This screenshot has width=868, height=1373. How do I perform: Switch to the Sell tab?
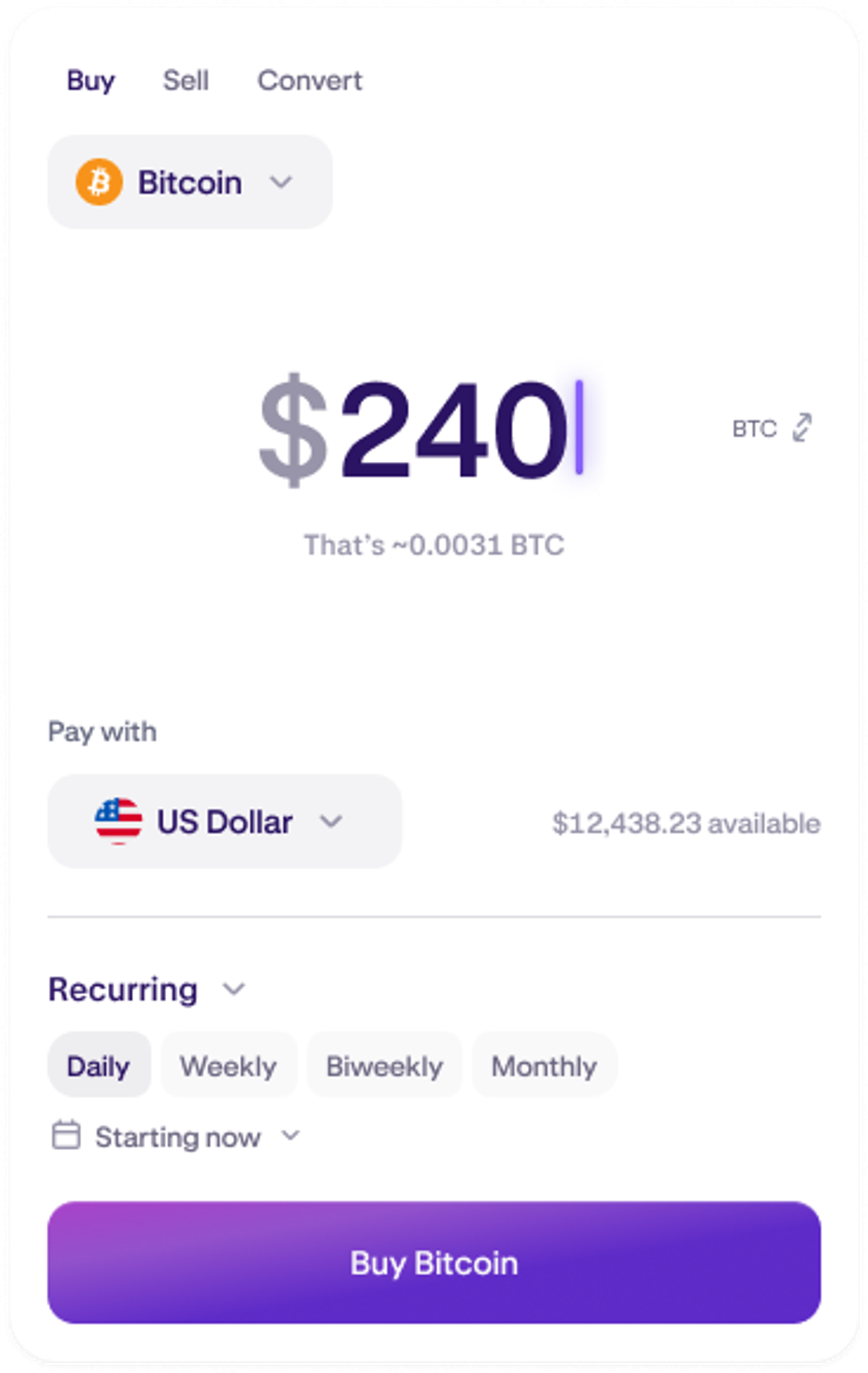coord(186,80)
